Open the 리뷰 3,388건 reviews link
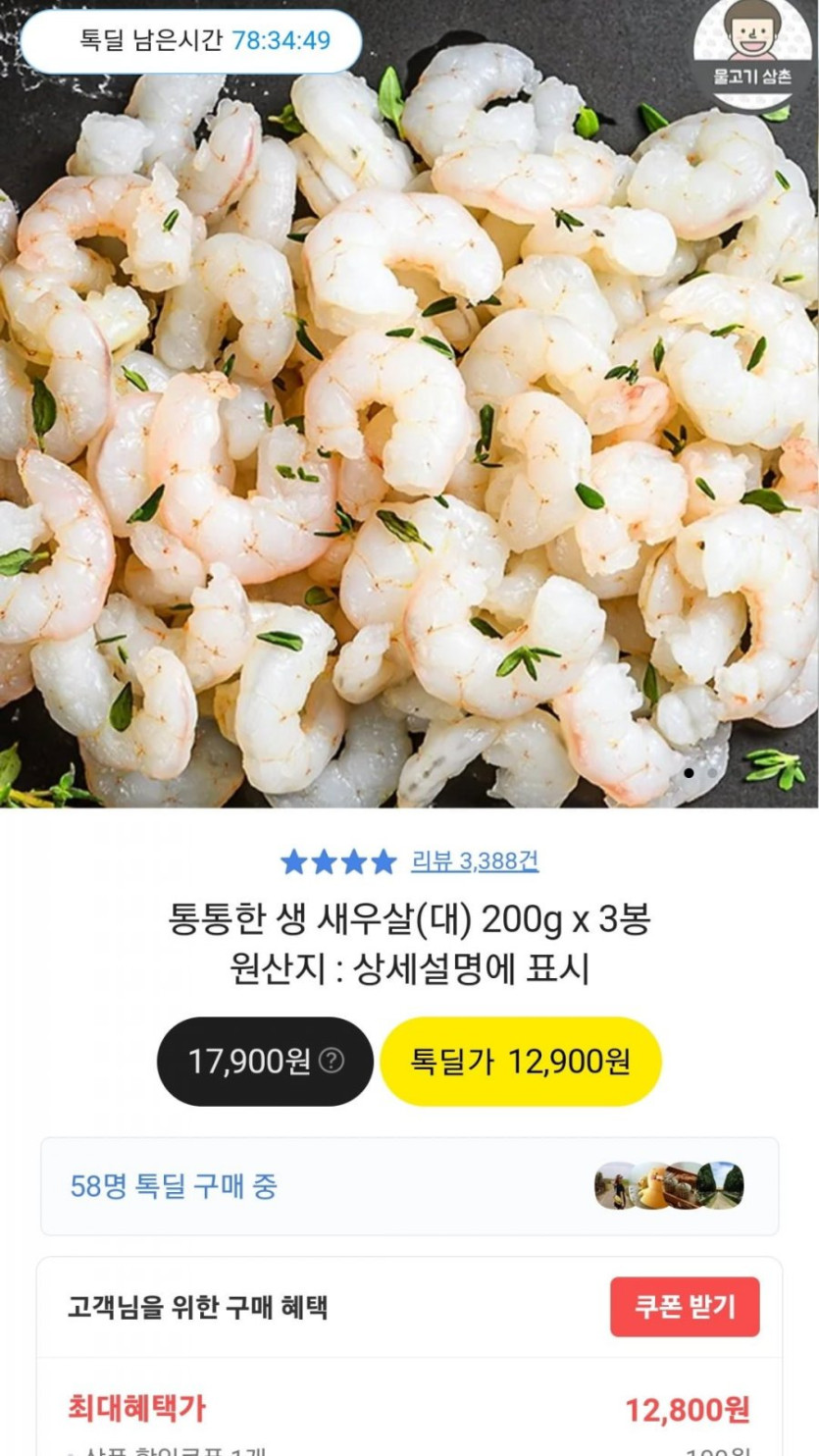 pyautogui.click(x=475, y=861)
